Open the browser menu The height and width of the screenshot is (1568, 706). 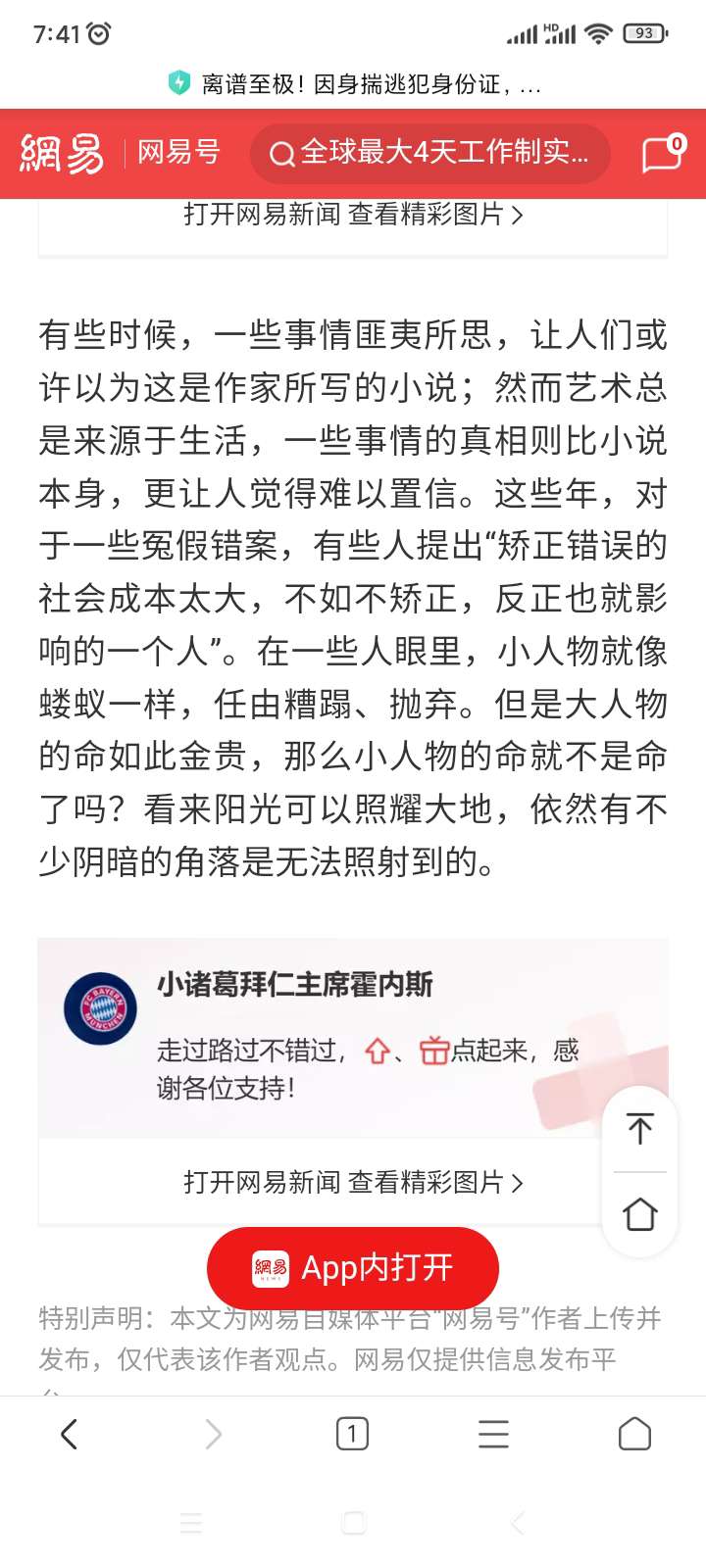(493, 1435)
